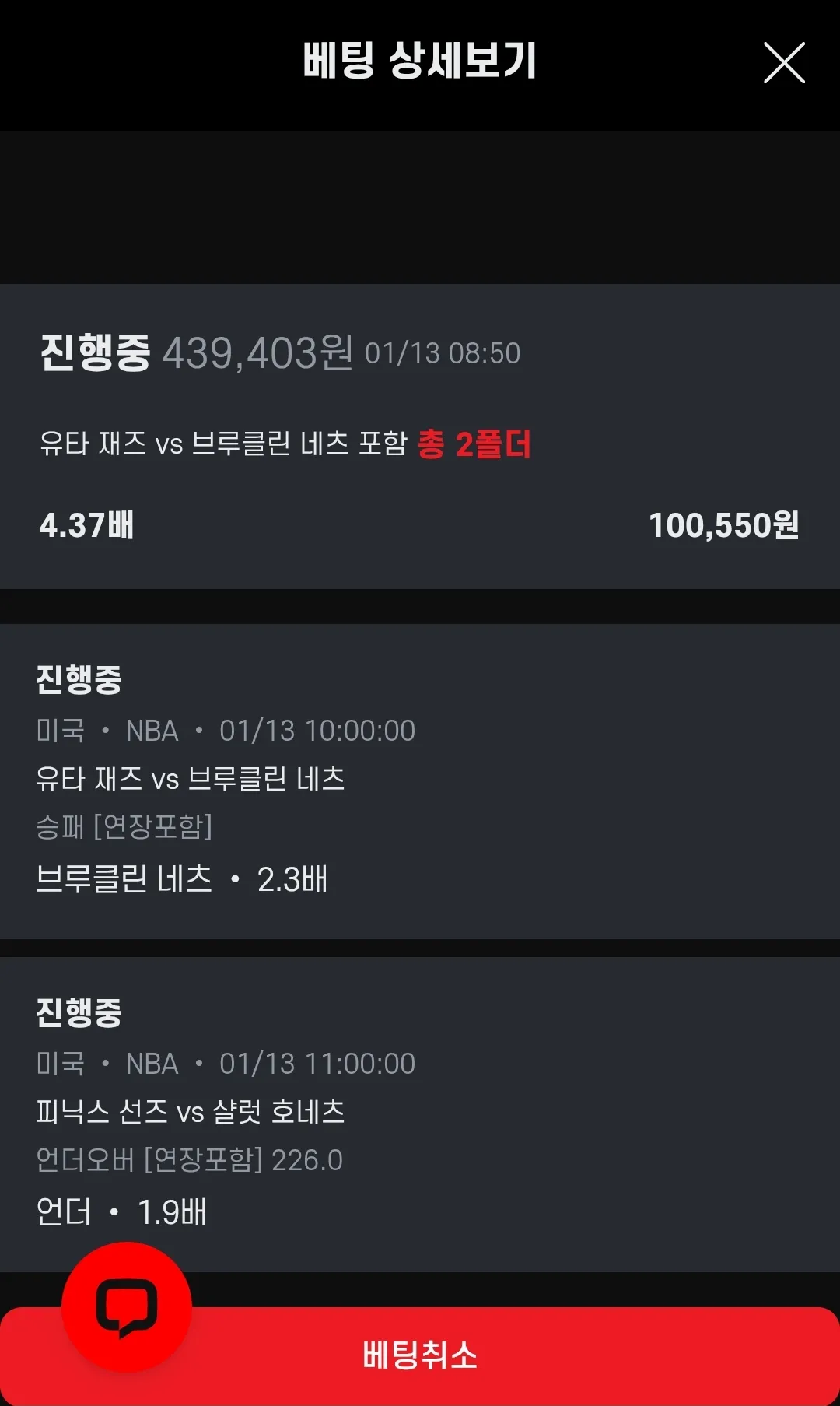The width and height of the screenshot is (840, 1406).
Task: Close the 베팅 상세보기 screen
Action: (784, 63)
